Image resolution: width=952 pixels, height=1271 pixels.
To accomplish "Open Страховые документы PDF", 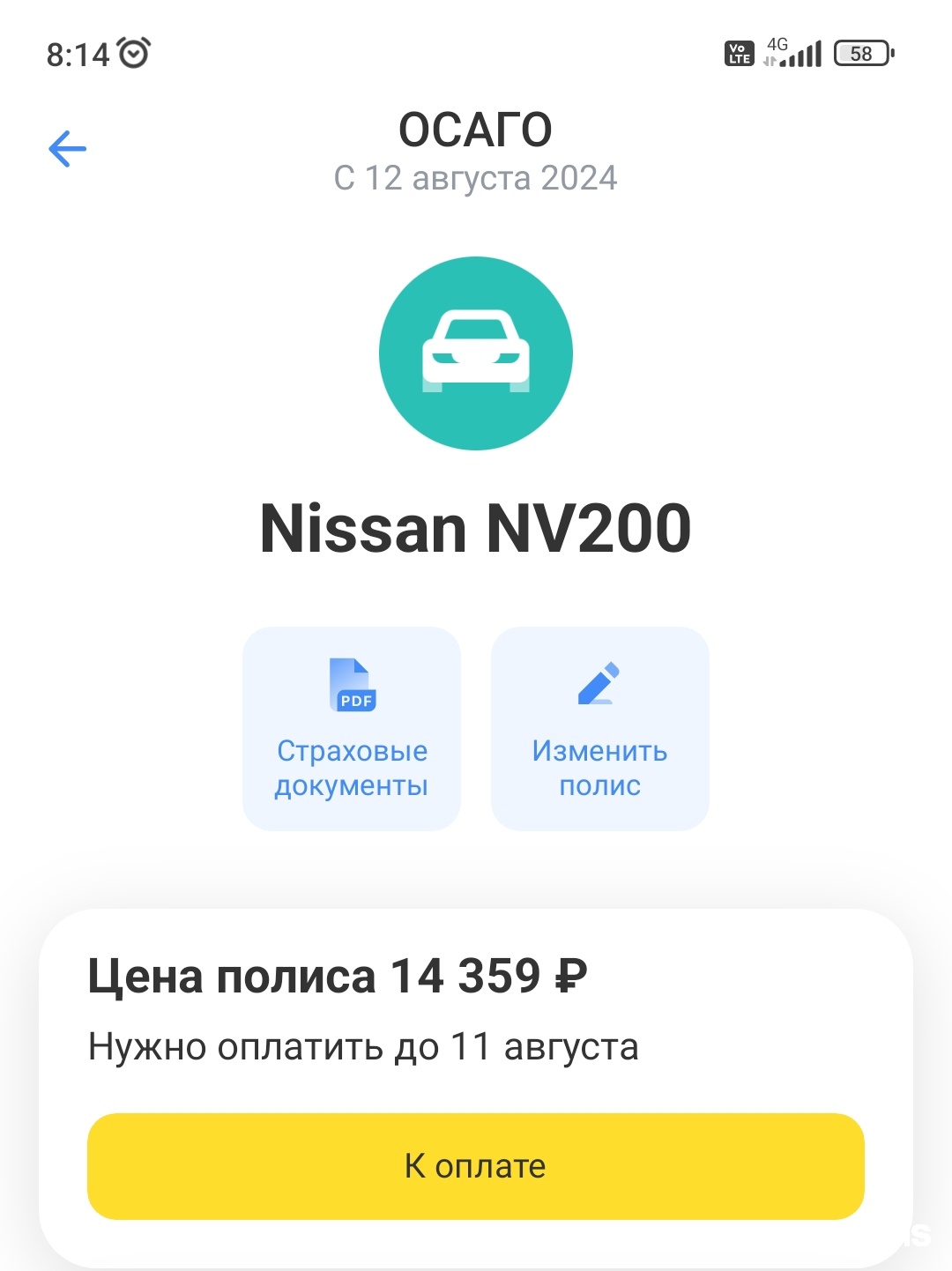I will click(x=352, y=728).
